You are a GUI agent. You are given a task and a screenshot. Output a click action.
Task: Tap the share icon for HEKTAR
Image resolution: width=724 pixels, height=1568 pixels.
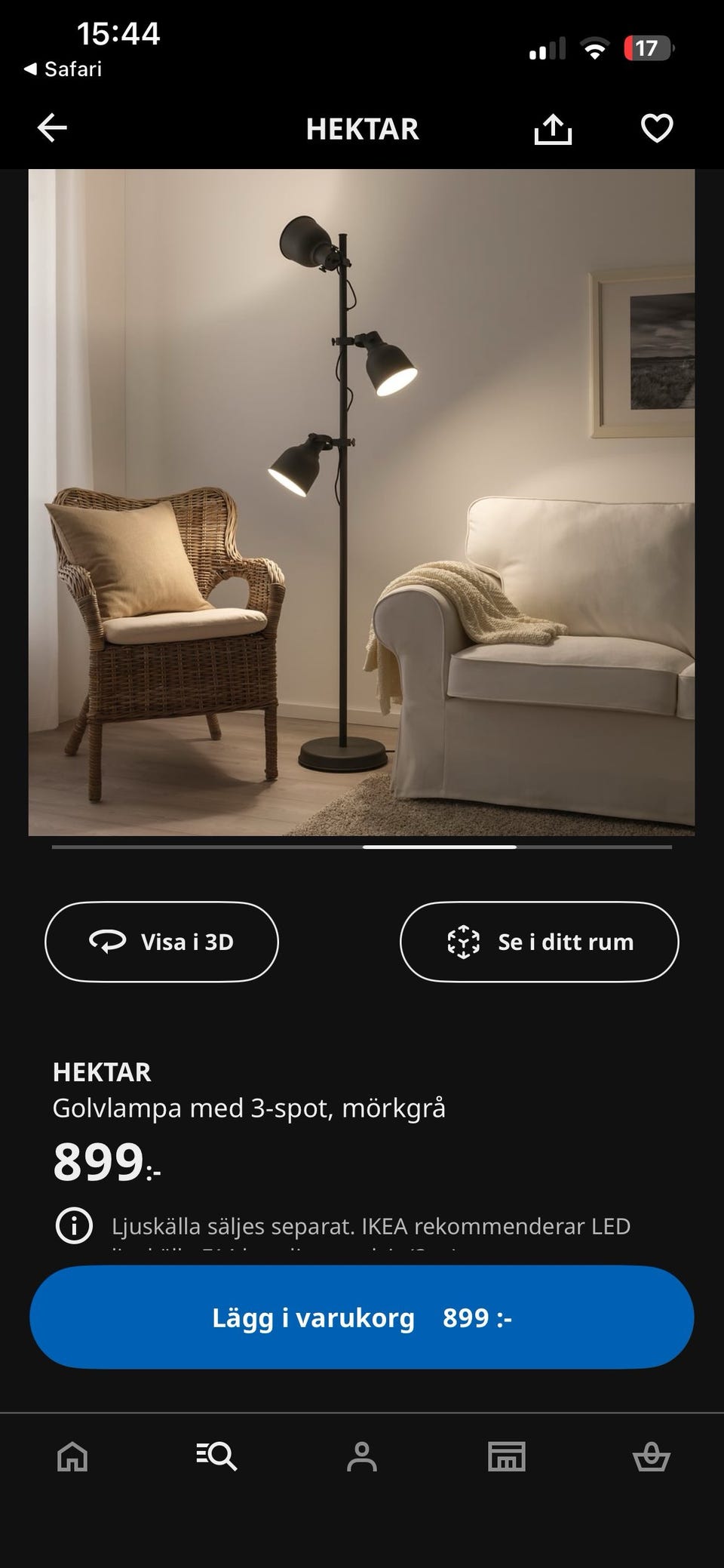pos(554,128)
